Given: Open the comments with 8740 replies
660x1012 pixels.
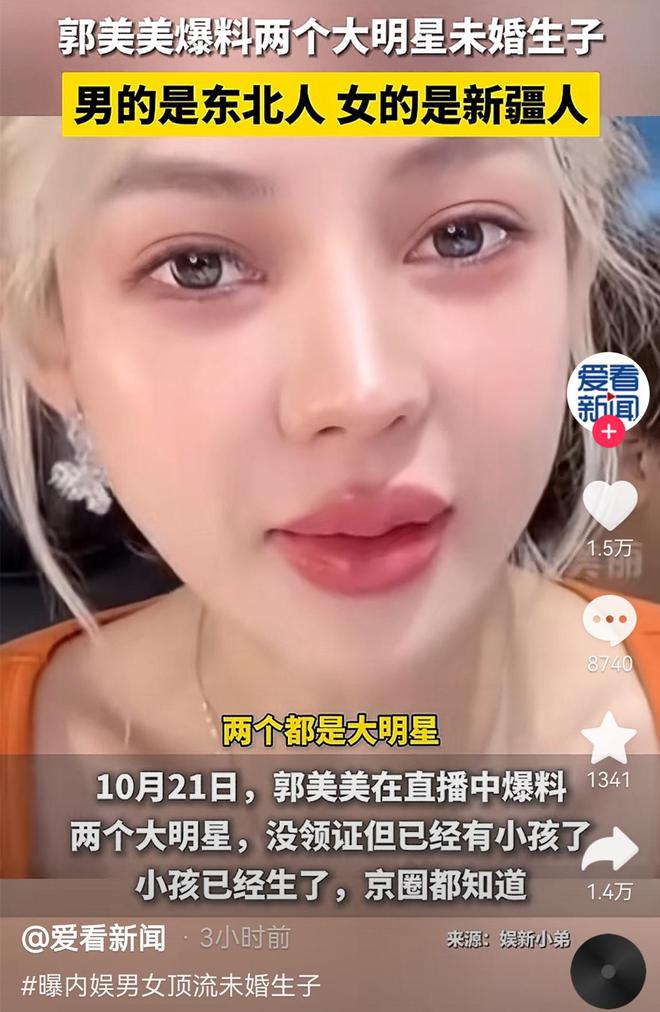Looking at the screenshot, I should point(609,620).
